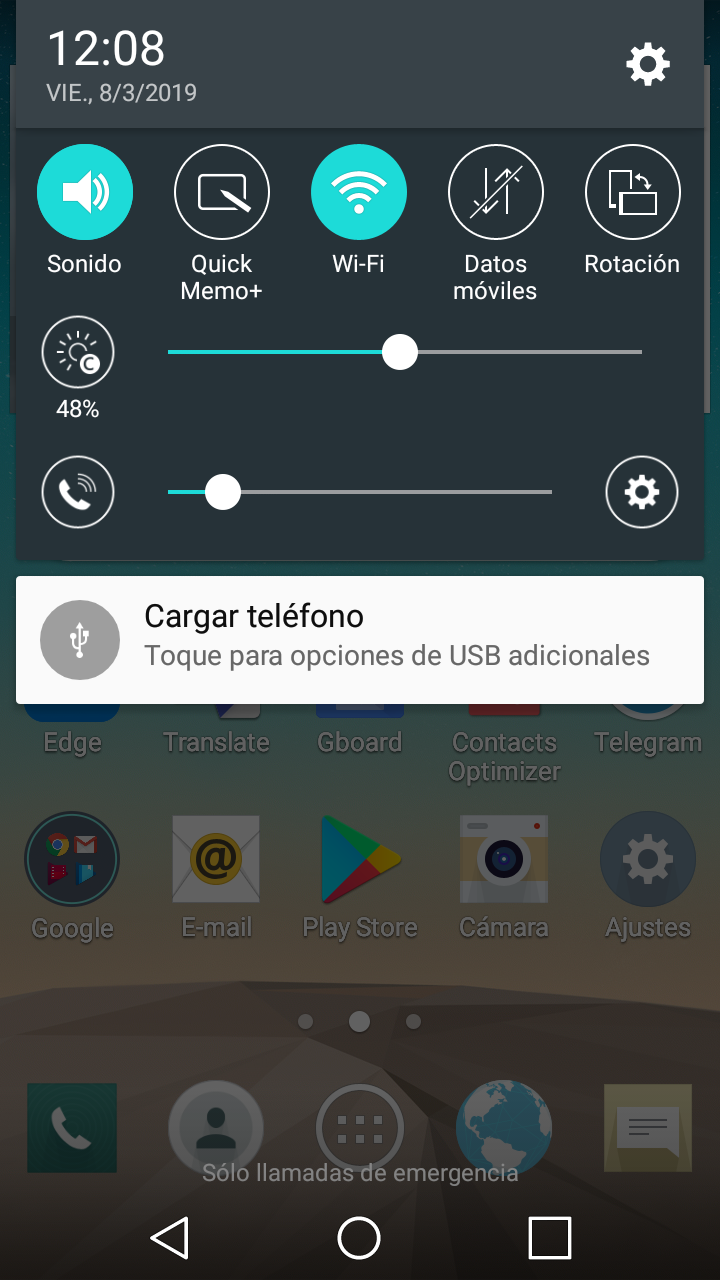The width and height of the screenshot is (720, 1280).
Task: Turn off Wi-Fi
Action: 359,192
